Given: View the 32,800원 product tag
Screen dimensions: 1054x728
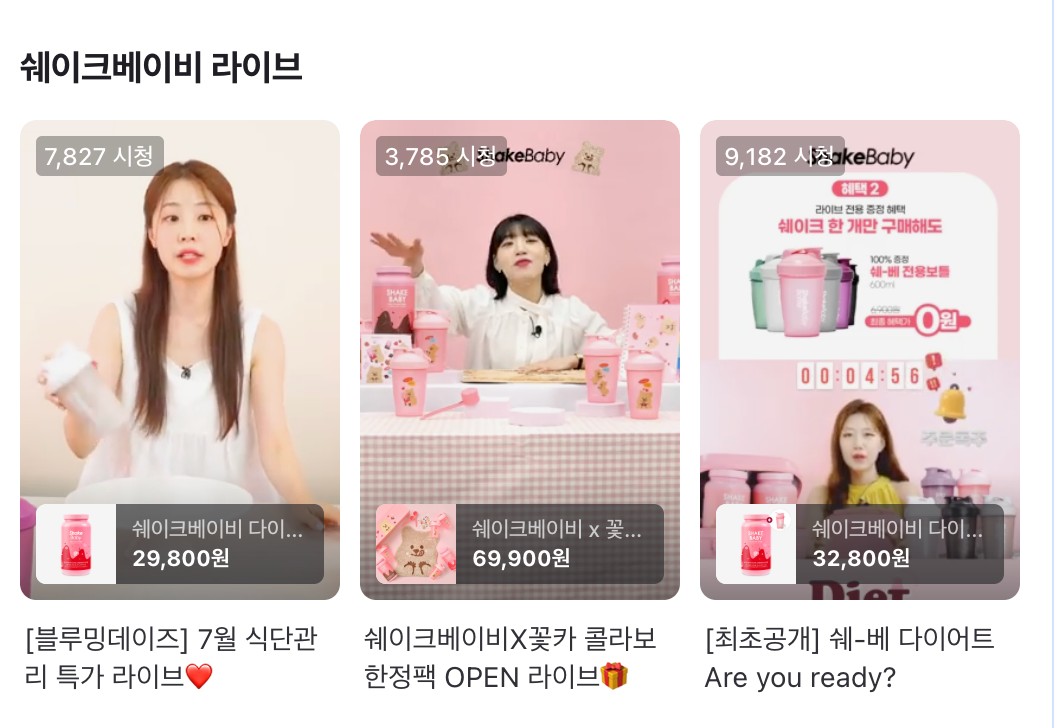Looking at the screenshot, I should [x=860, y=544].
